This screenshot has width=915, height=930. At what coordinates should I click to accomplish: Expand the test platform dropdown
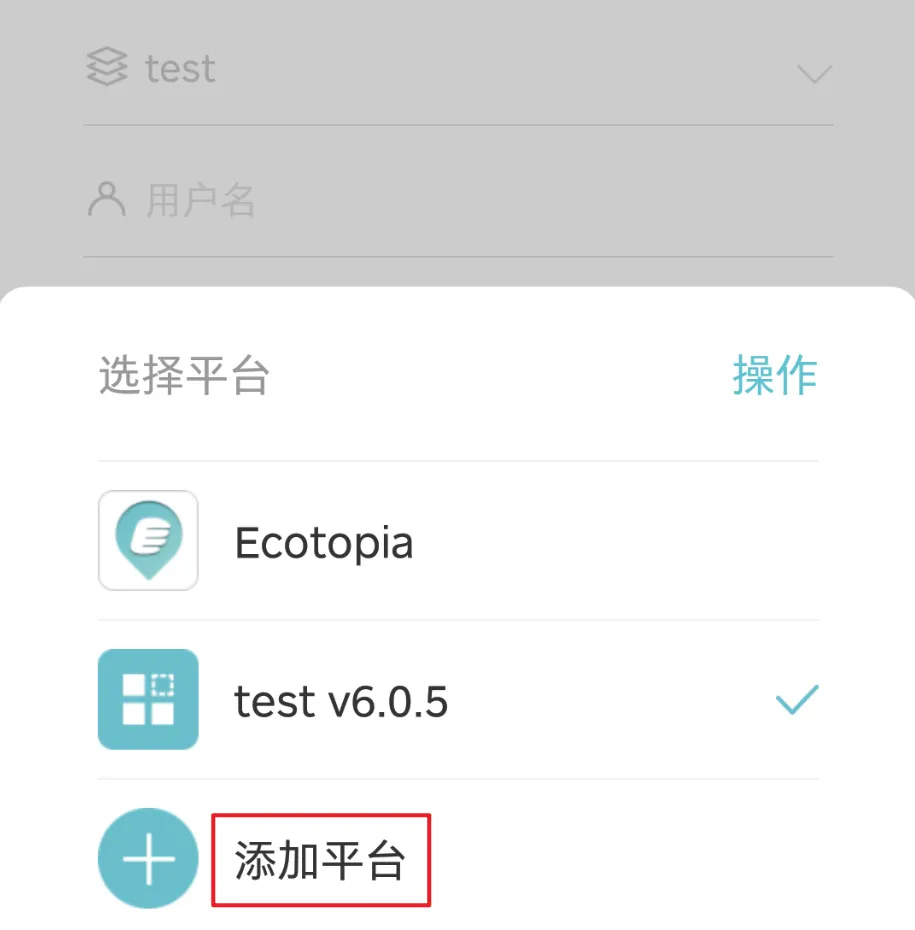click(x=814, y=74)
